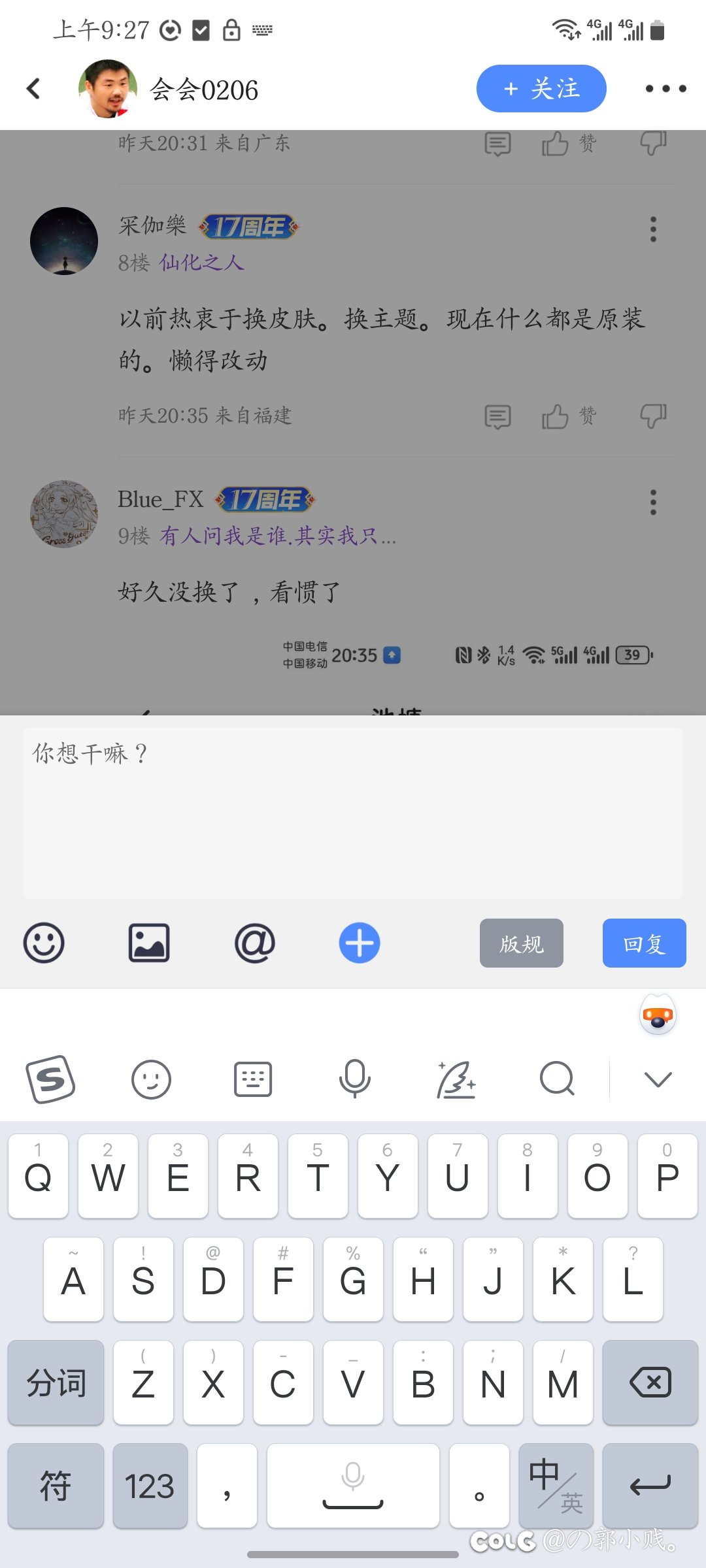
Task: Collapse the keyboard with down chevron
Action: (658, 1079)
